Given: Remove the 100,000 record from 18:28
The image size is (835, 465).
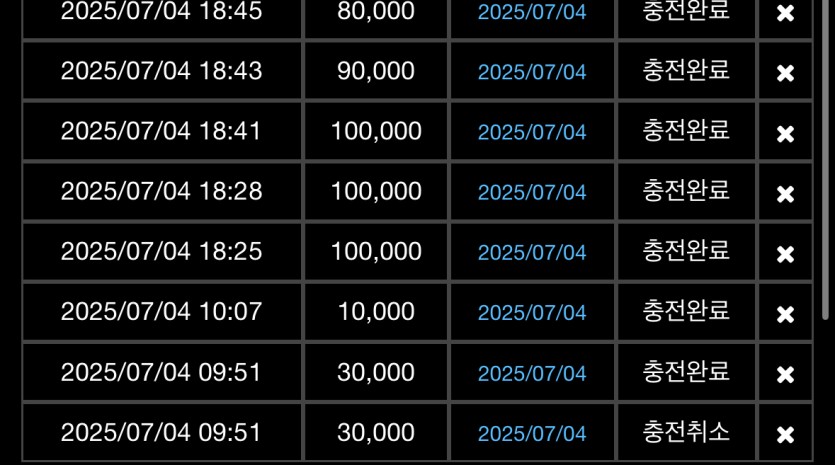Looking at the screenshot, I should 786,193.
